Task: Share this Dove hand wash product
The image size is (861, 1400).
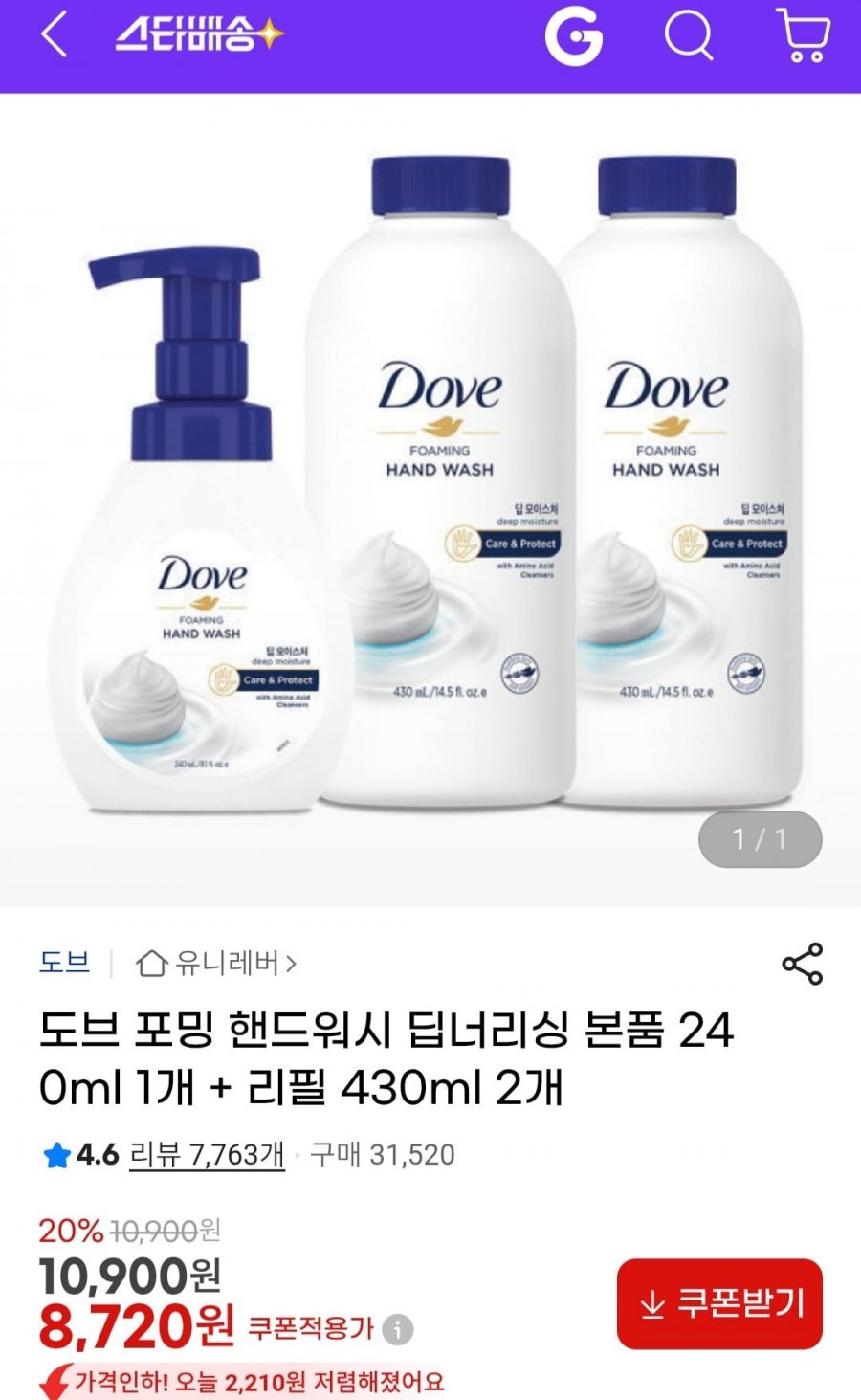Action: [802, 963]
